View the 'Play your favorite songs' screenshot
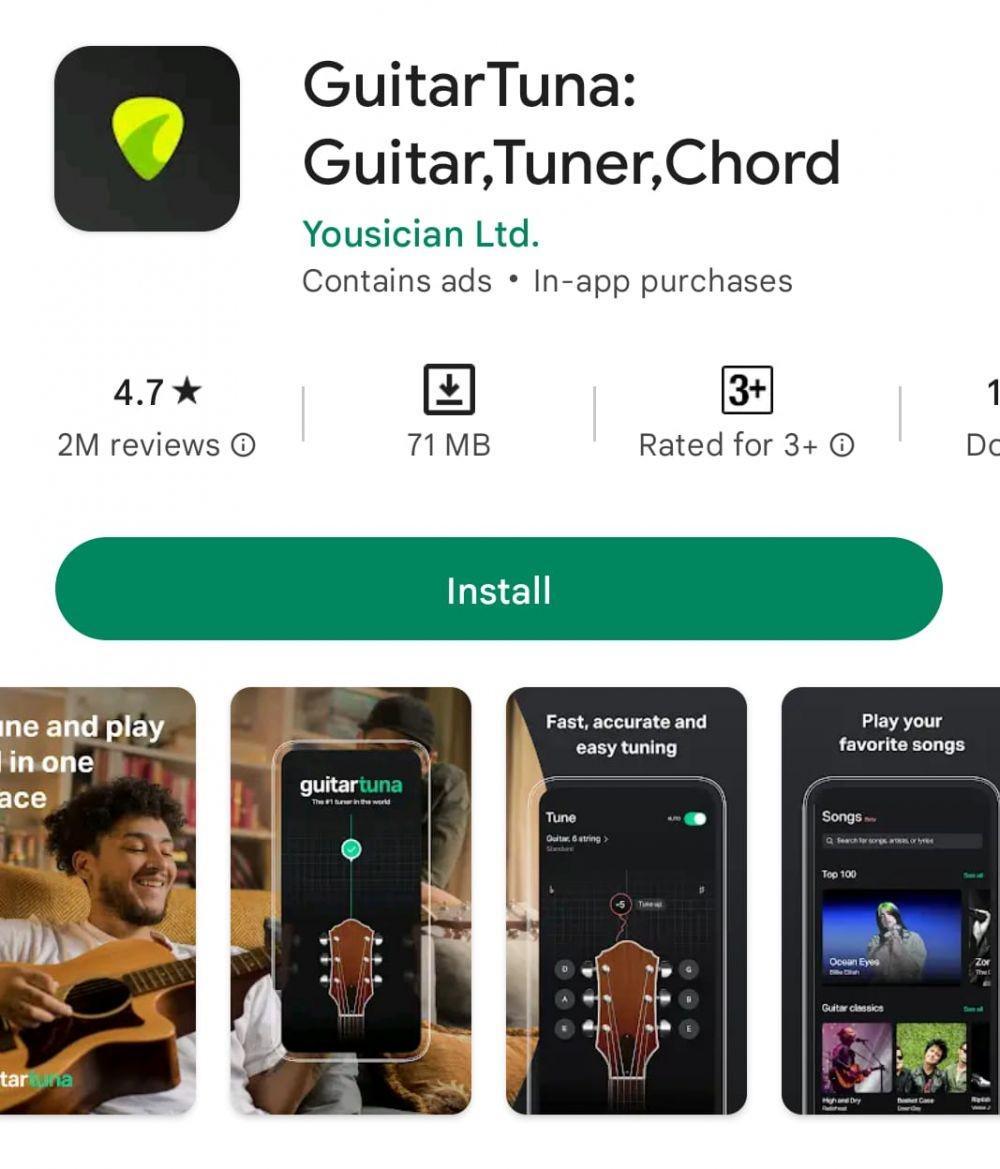Image resolution: width=1000 pixels, height=1169 pixels. [x=890, y=900]
